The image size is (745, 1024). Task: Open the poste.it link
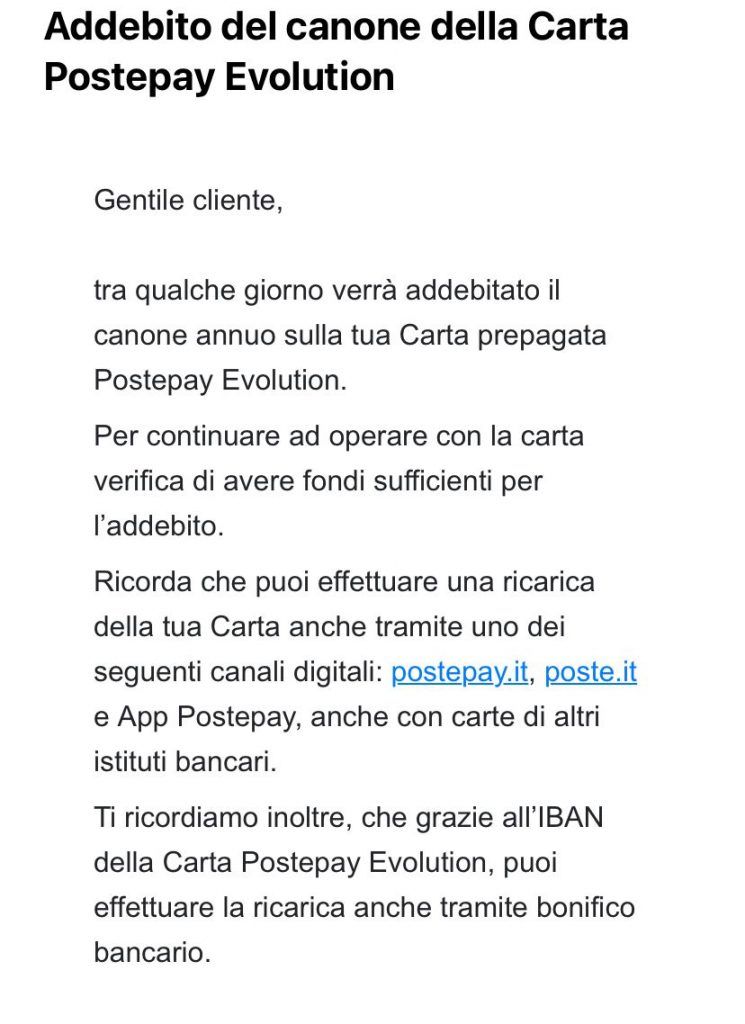pos(590,673)
